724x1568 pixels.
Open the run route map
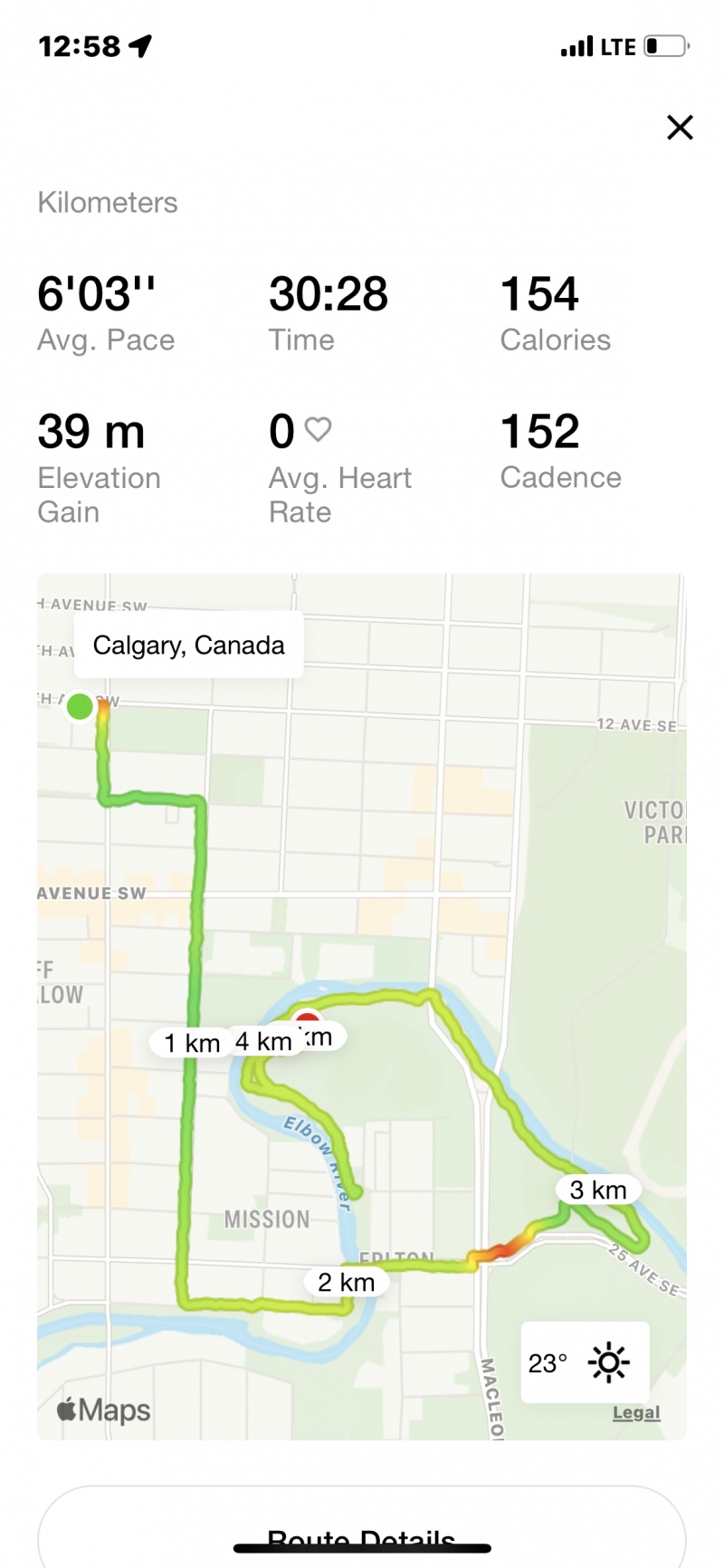(362, 1006)
